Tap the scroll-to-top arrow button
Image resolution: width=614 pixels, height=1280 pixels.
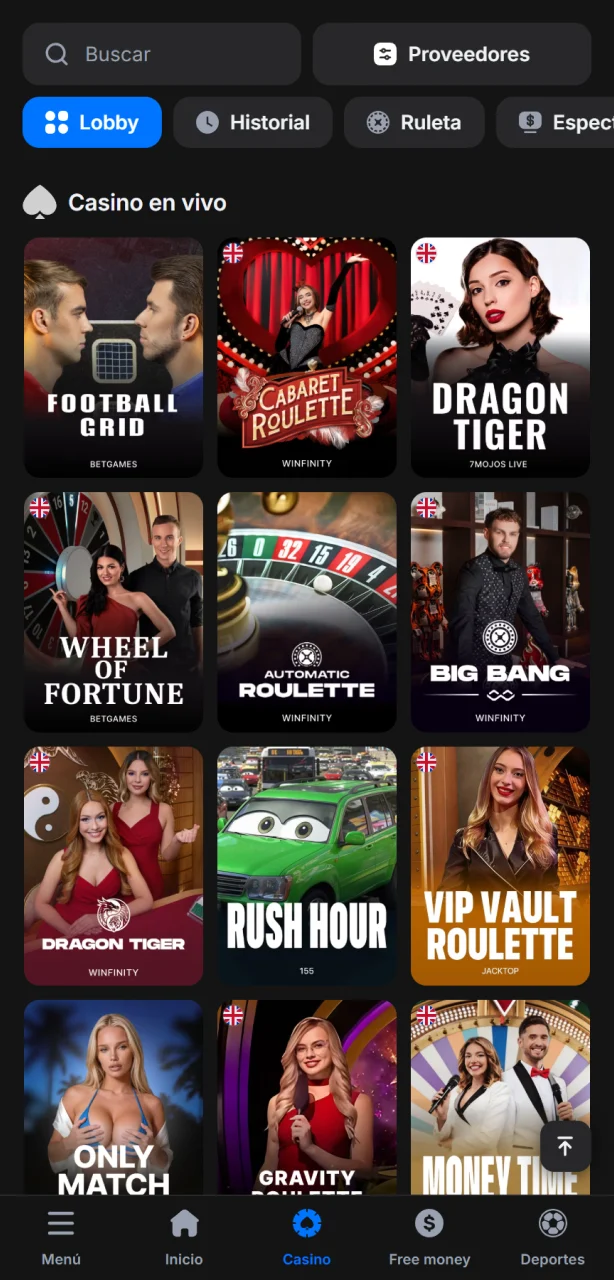[565, 1147]
